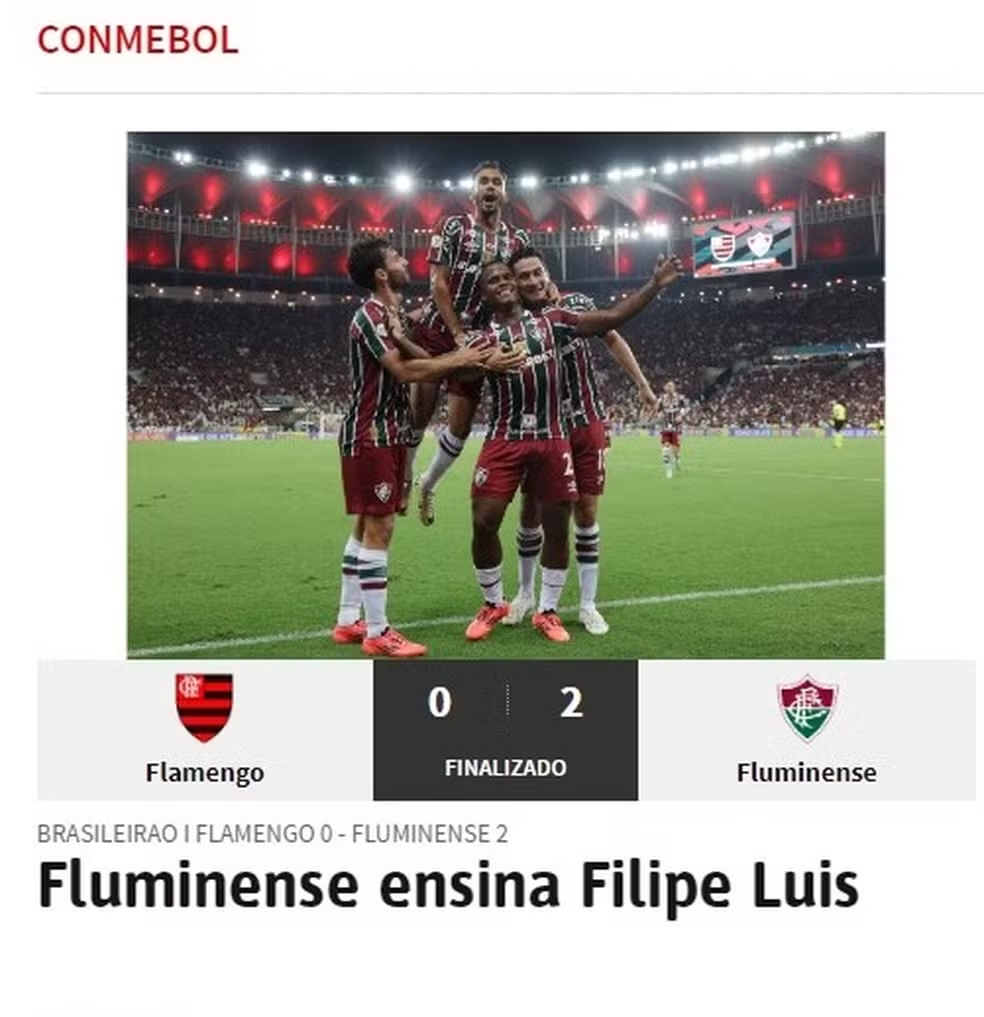
Task: Open the Fluminense celebration article photo
Action: (x=505, y=395)
